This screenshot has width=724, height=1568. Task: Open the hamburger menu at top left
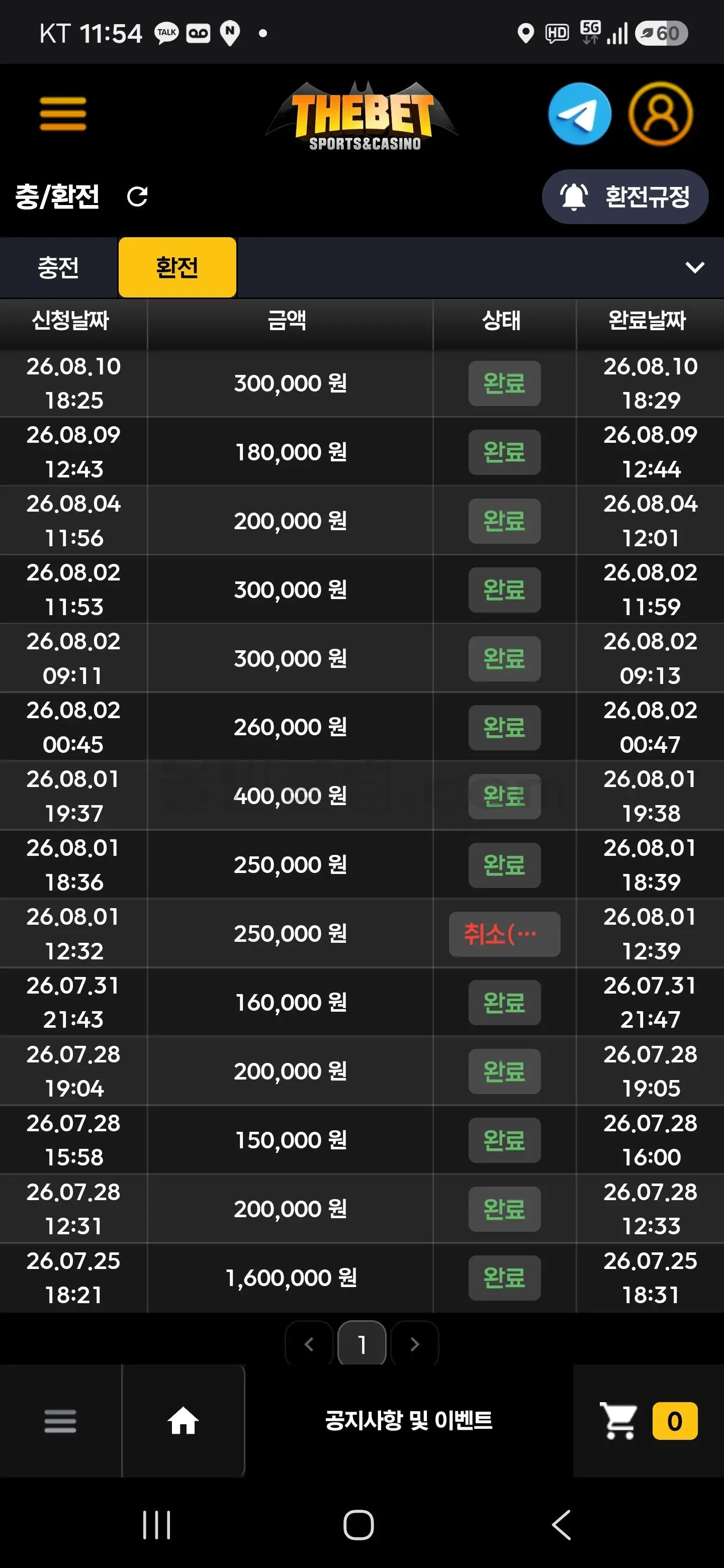63,114
